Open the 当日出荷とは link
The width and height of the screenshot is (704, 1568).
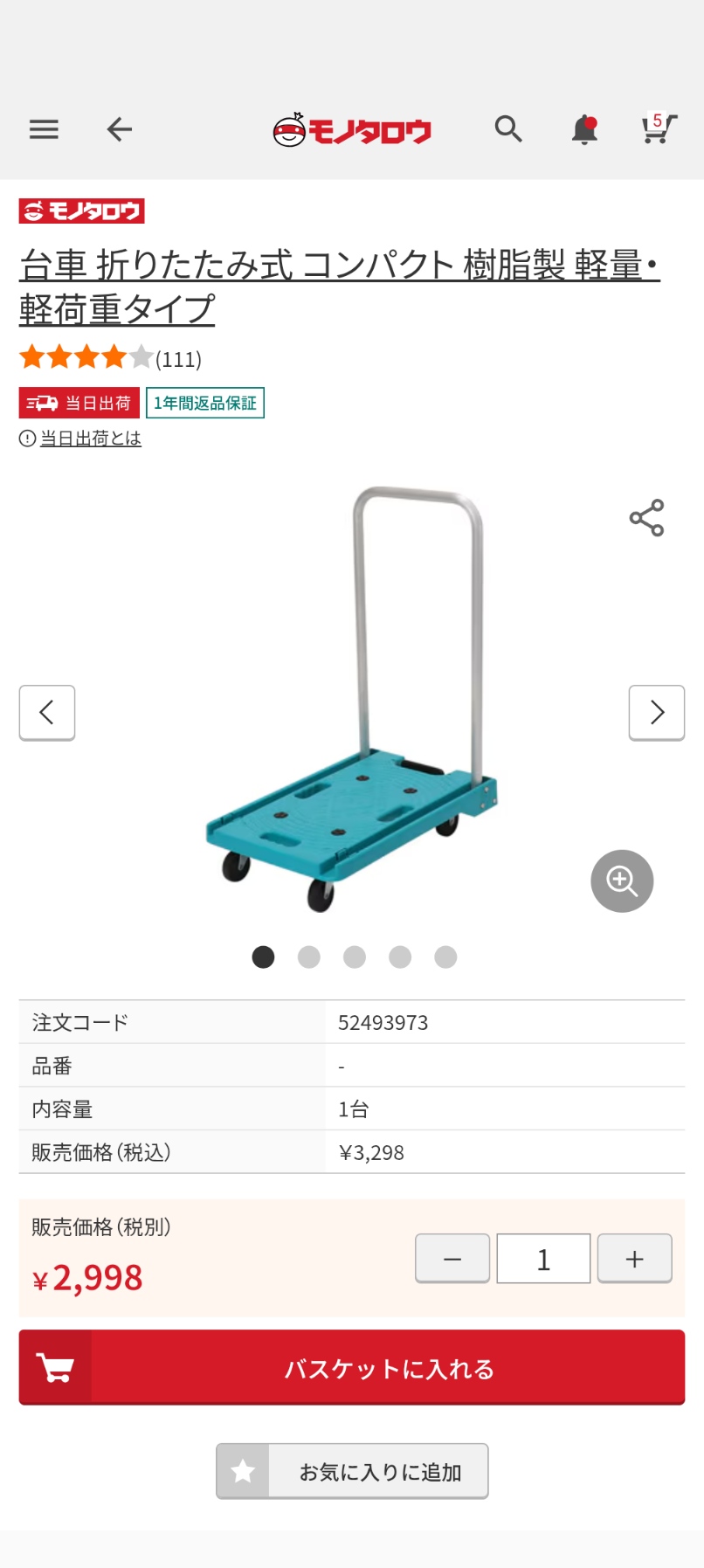click(91, 439)
